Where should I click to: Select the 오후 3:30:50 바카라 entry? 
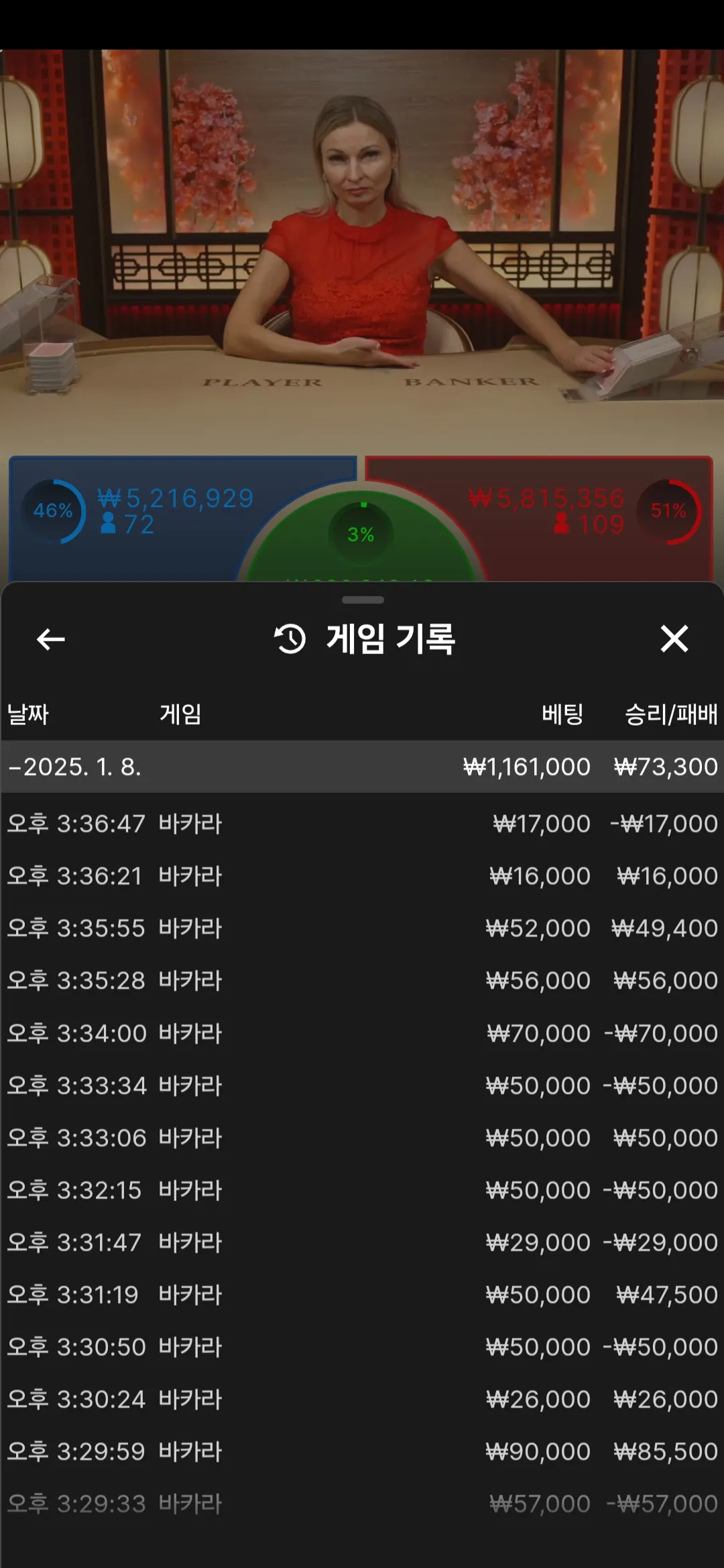[x=362, y=1347]
